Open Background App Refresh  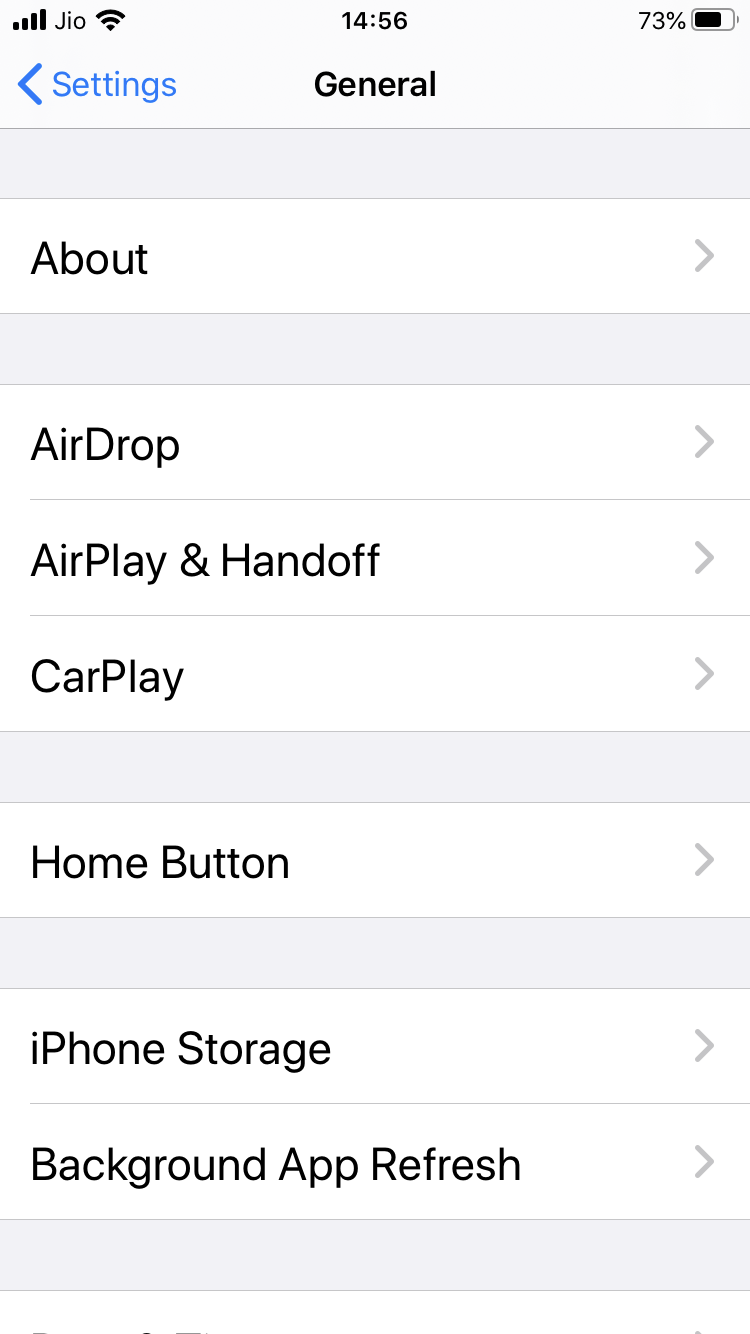click(x=375, y=1162)
